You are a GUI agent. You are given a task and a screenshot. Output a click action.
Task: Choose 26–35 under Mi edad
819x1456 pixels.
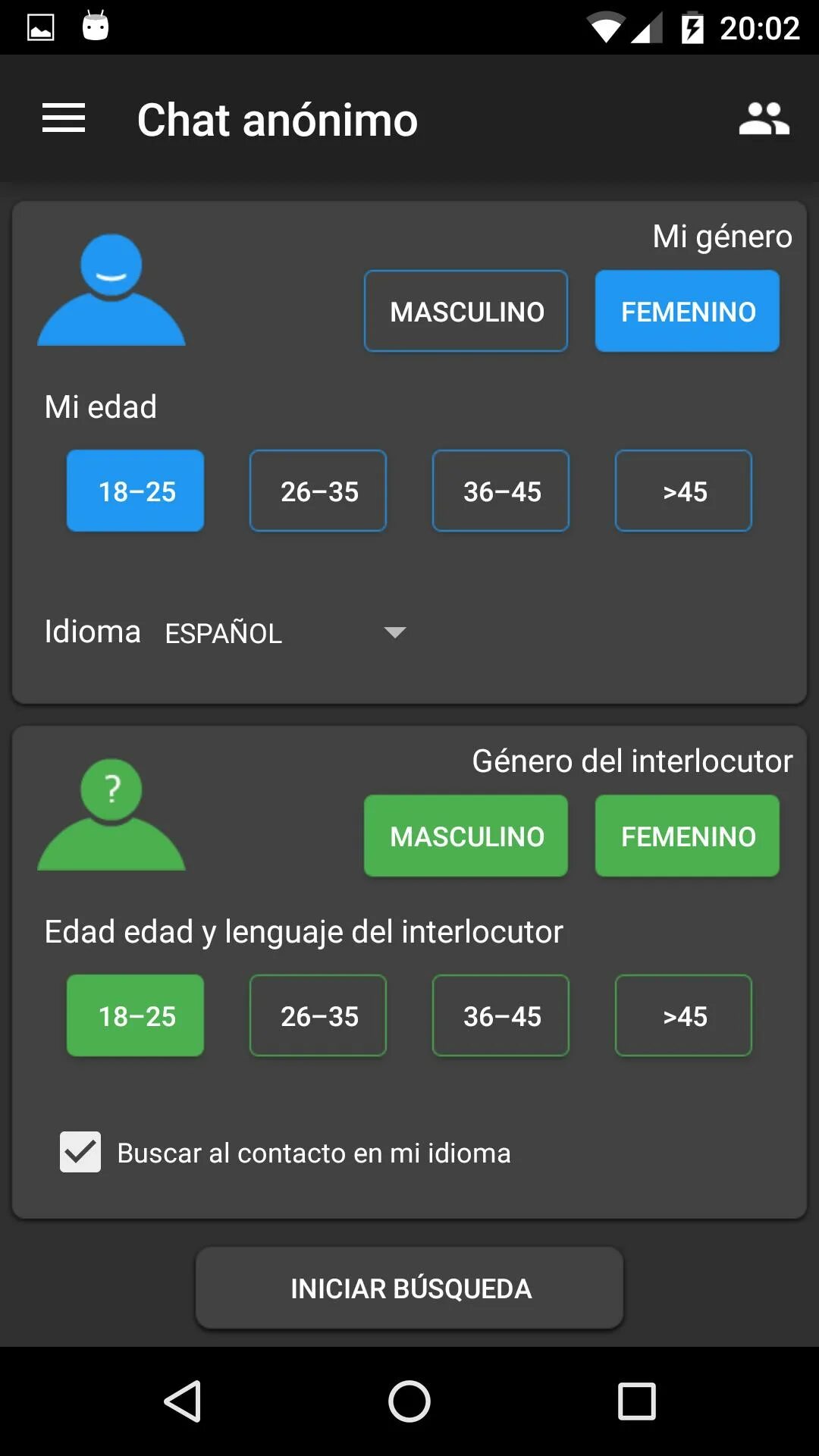coord(318,491)
